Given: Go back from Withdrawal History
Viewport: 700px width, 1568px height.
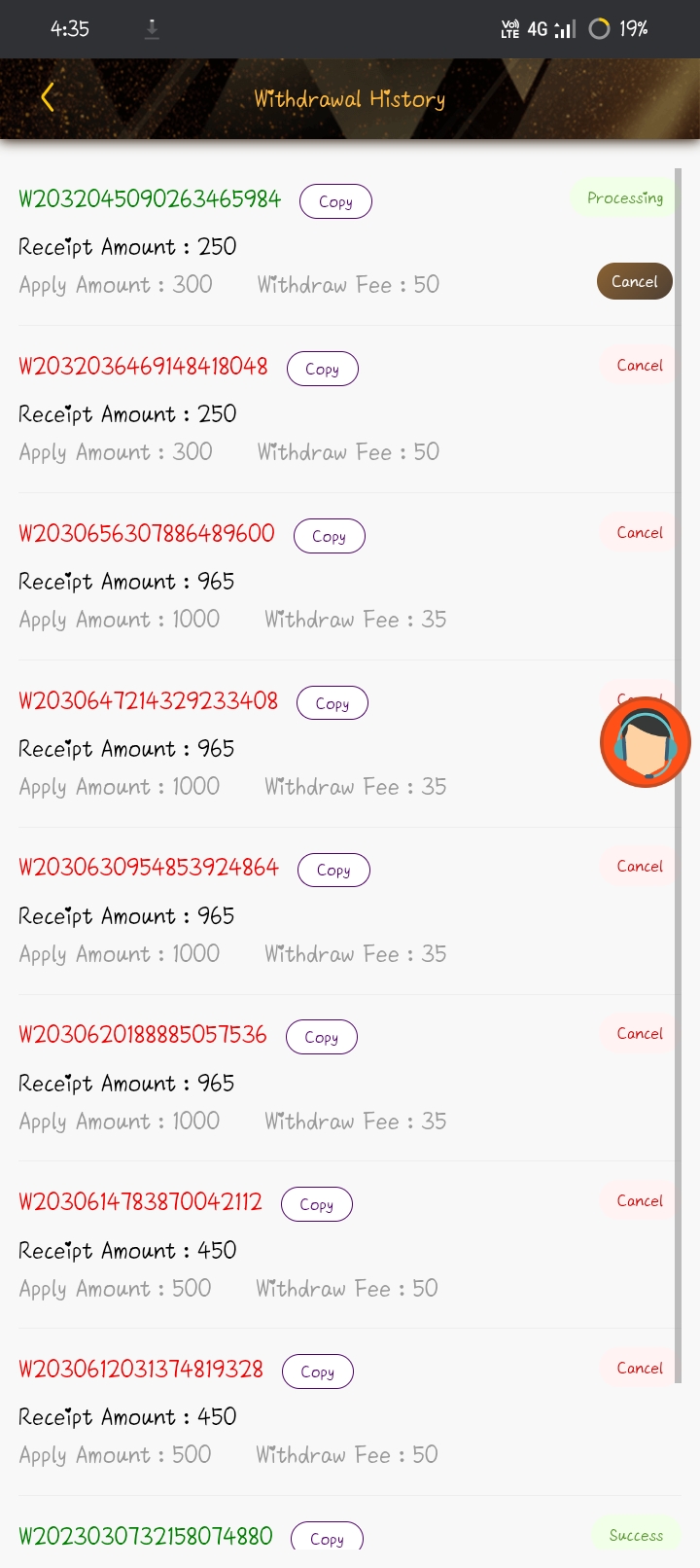Looking at the screenshot, I should (x=48, y=97).
